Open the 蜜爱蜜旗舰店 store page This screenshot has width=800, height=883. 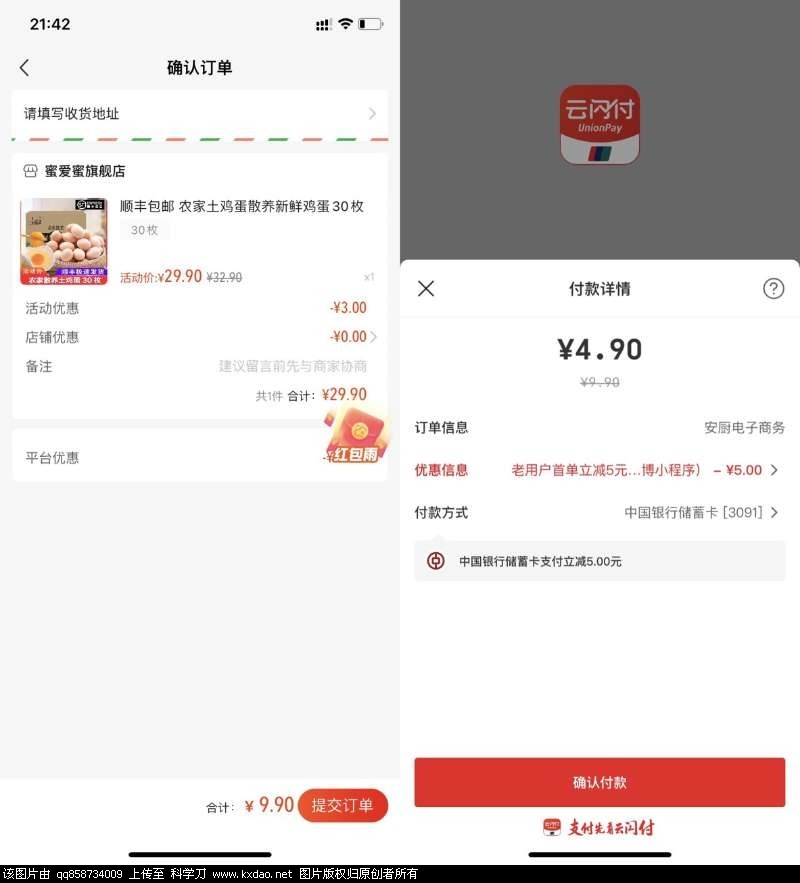[x=84, y=171]
